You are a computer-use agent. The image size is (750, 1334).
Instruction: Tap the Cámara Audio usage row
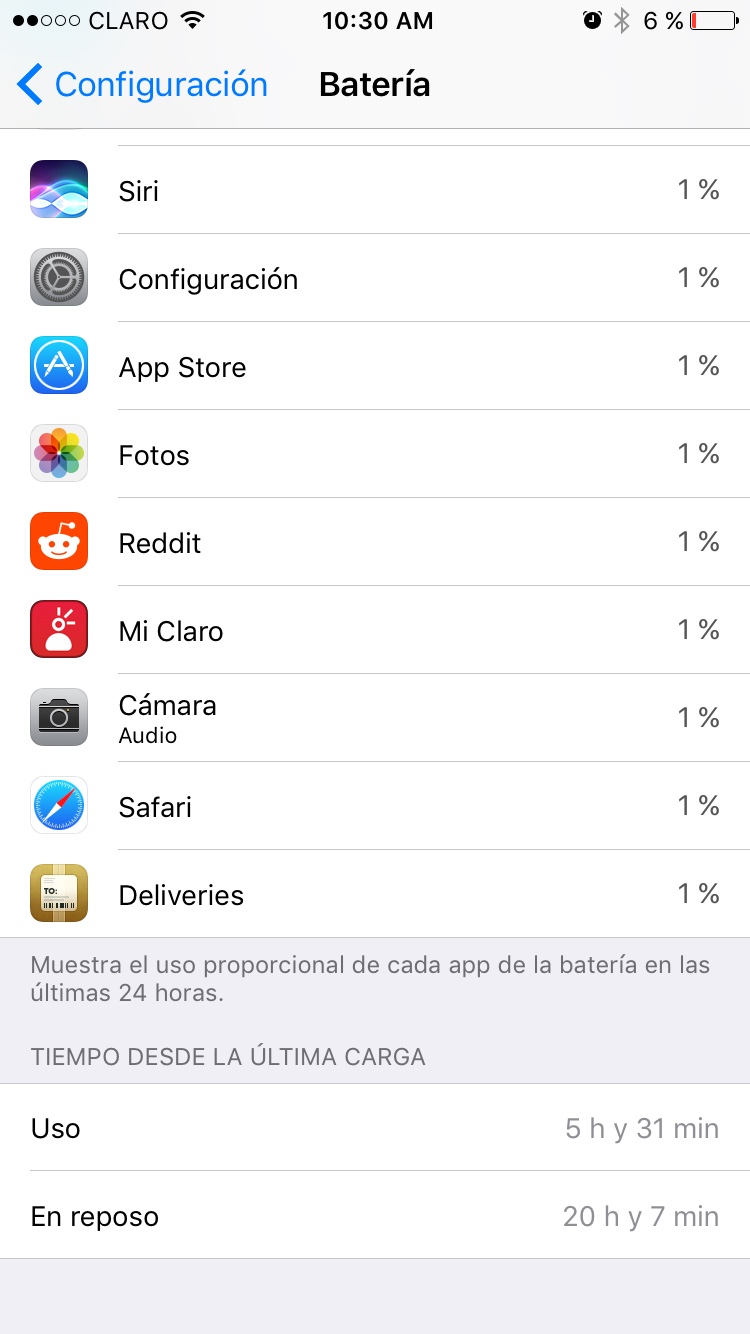[375, 718]
